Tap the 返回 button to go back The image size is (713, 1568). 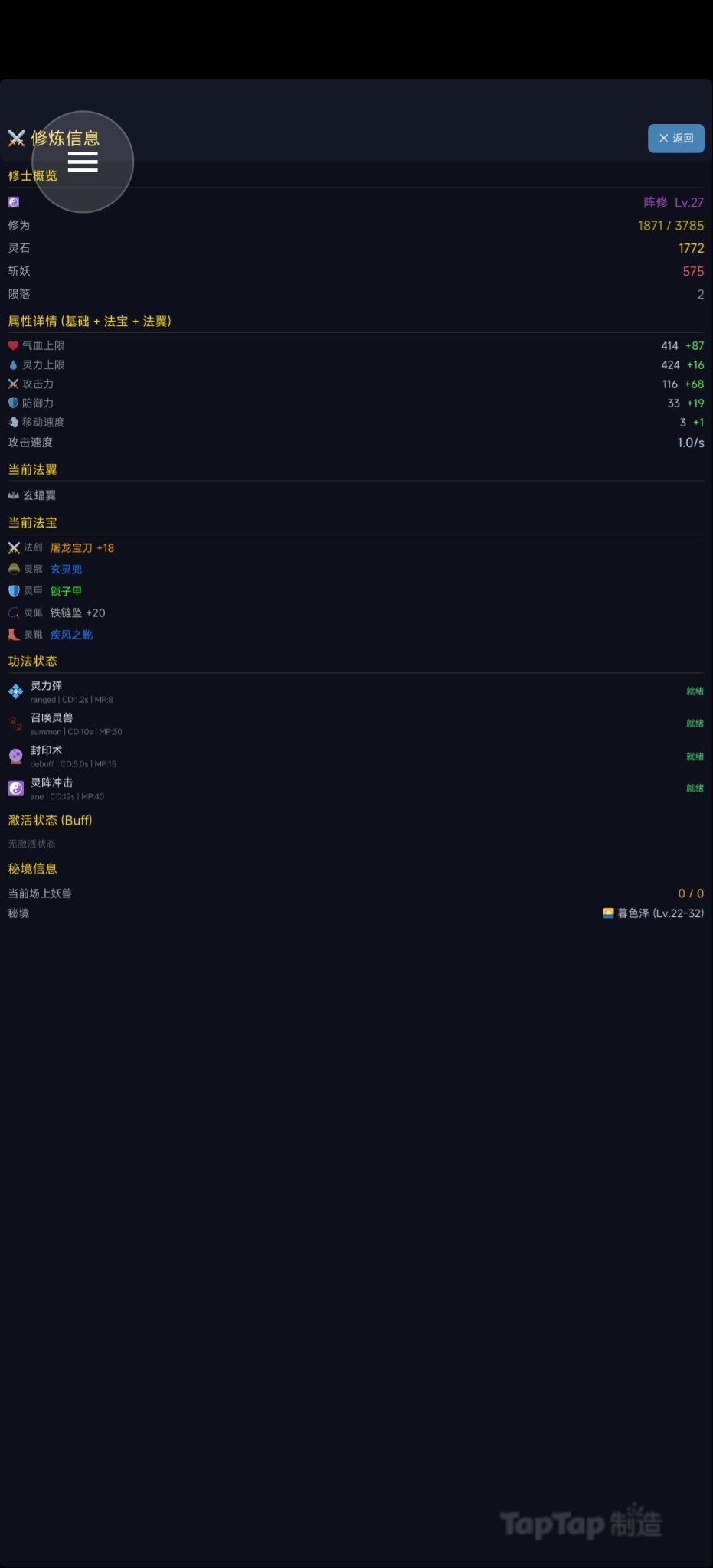675,139
